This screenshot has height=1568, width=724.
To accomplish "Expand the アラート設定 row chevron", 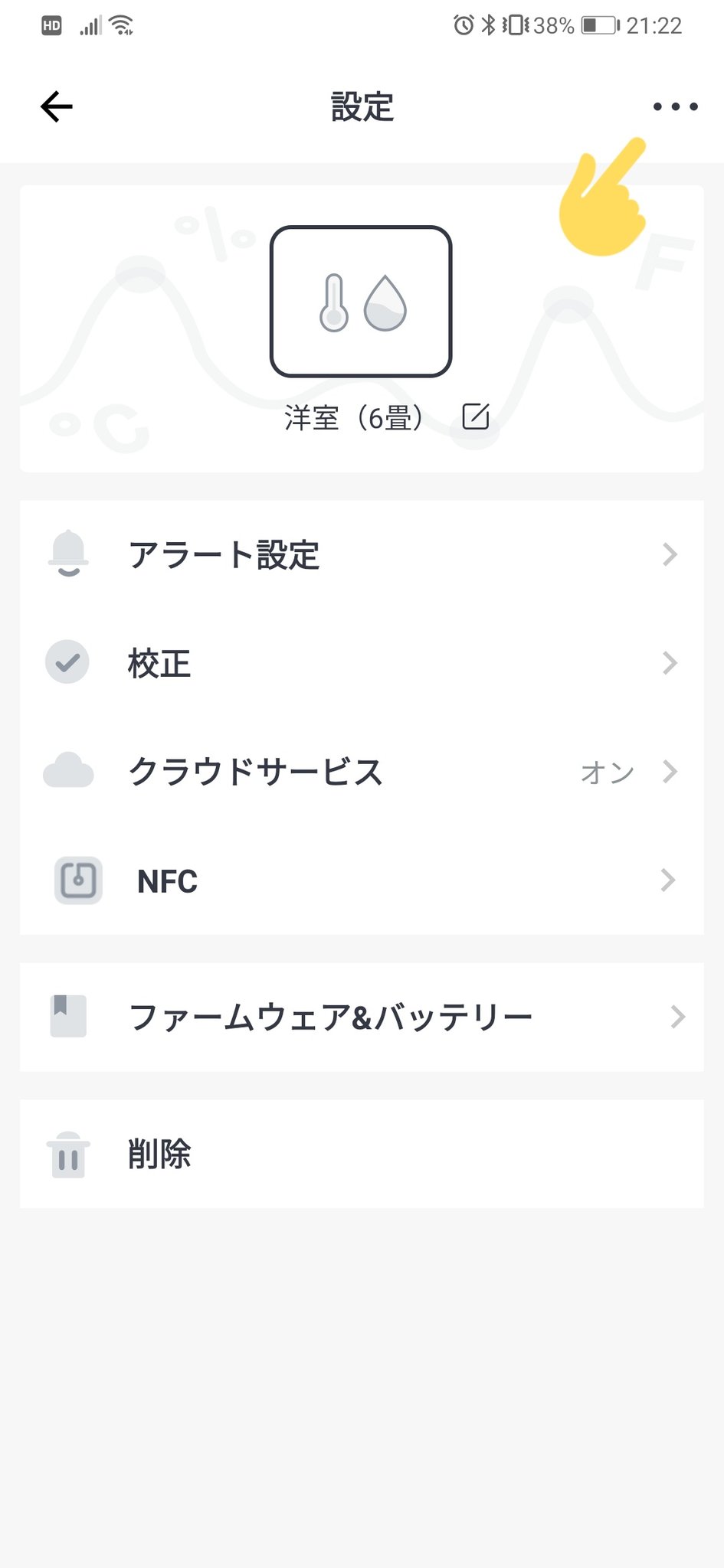I will tap(670, 554).
